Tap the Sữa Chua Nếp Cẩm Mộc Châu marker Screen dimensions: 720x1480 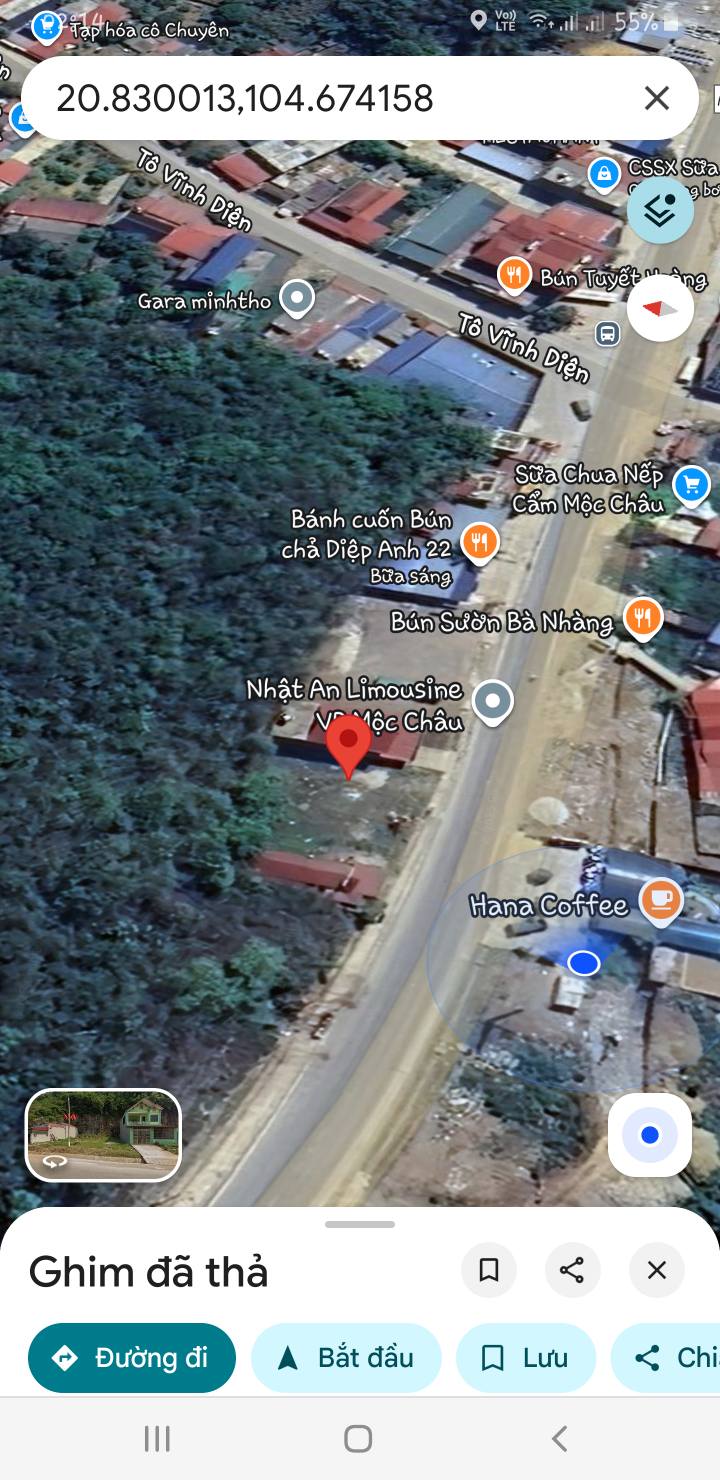tap(691, 485)
